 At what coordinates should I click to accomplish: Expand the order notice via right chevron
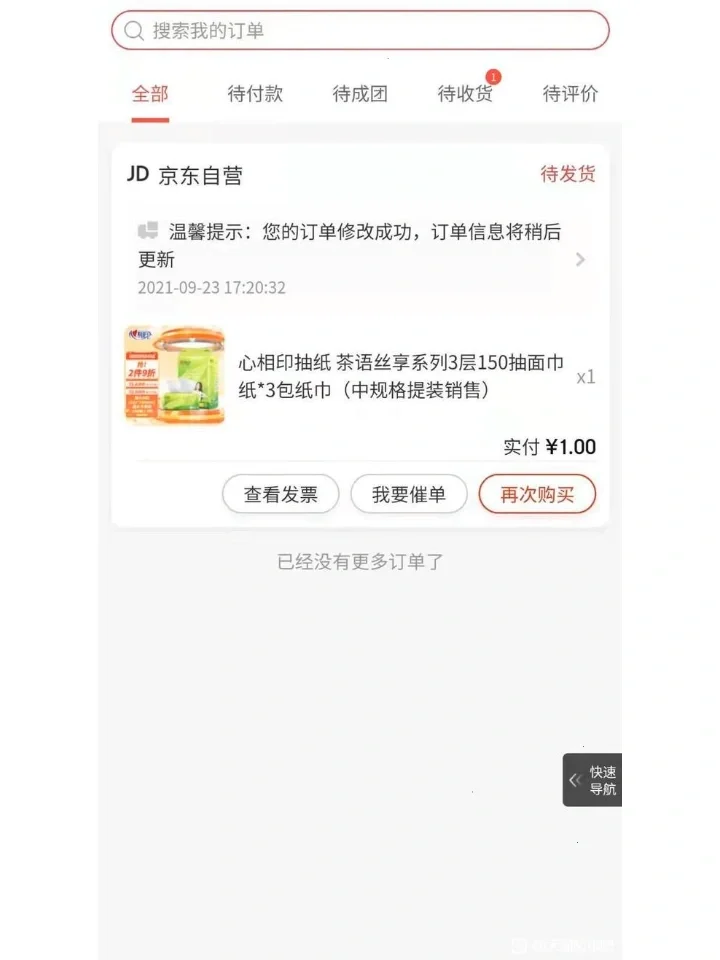[580, 260]
